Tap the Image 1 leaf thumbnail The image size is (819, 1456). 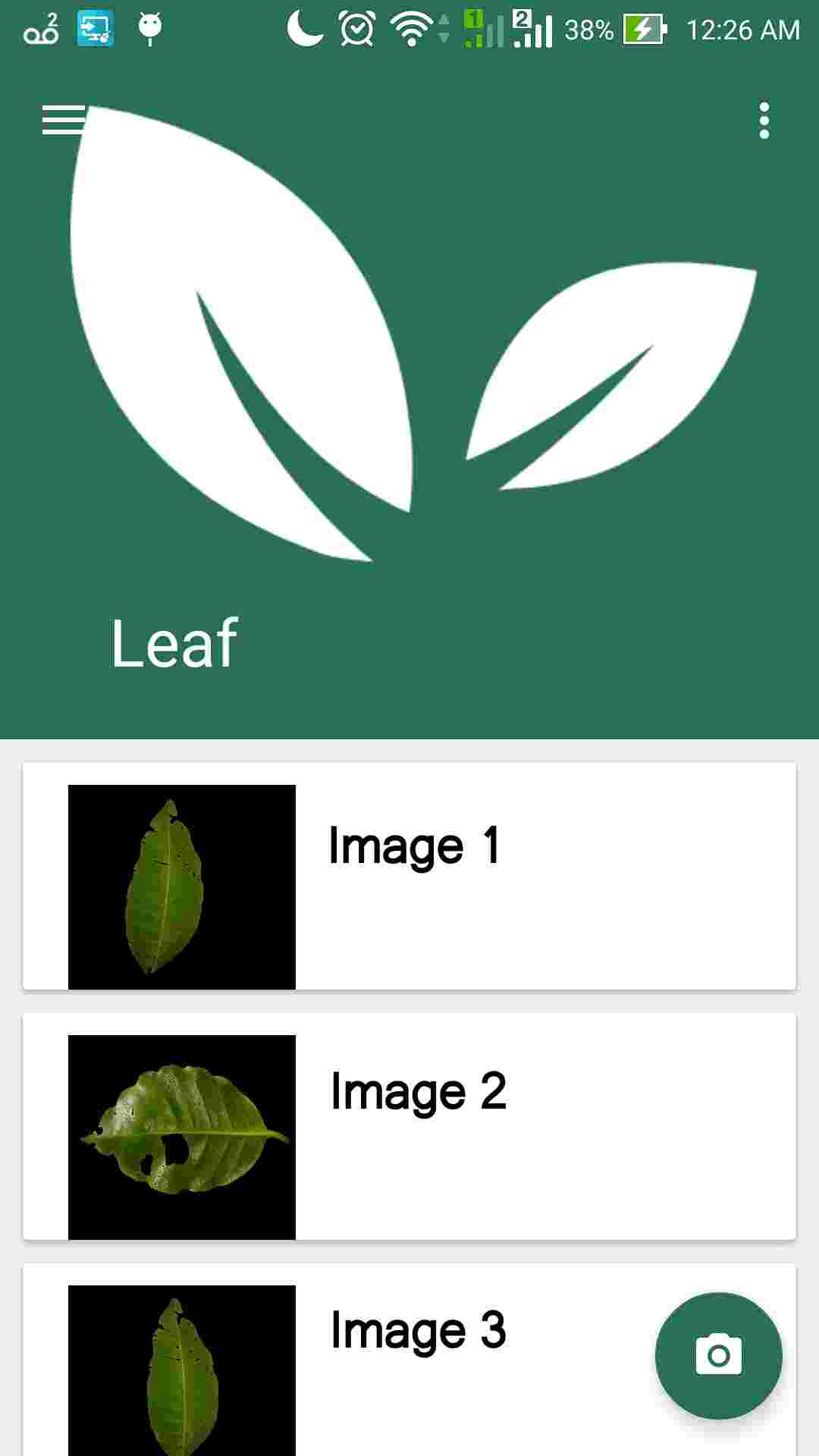tap(181, 886)
